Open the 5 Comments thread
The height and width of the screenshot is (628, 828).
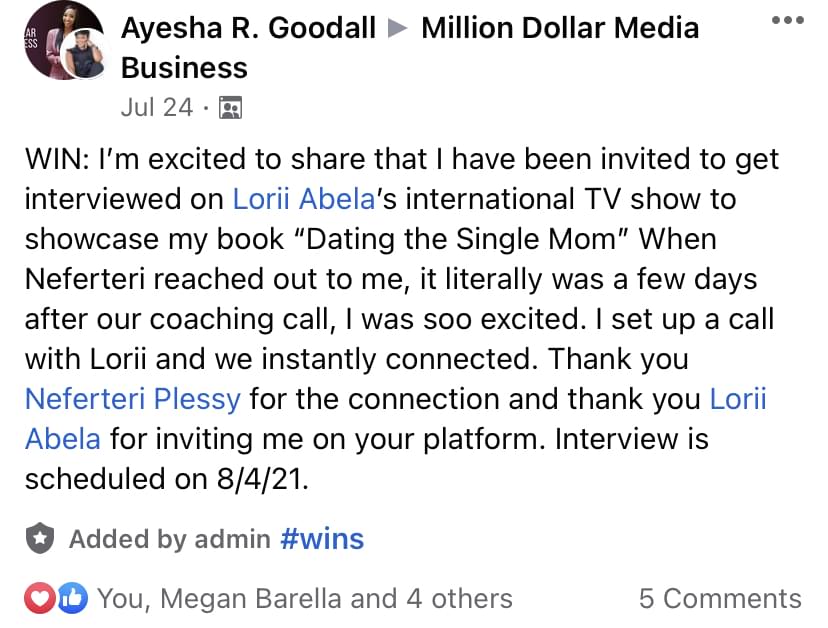(x=720, y=598)
